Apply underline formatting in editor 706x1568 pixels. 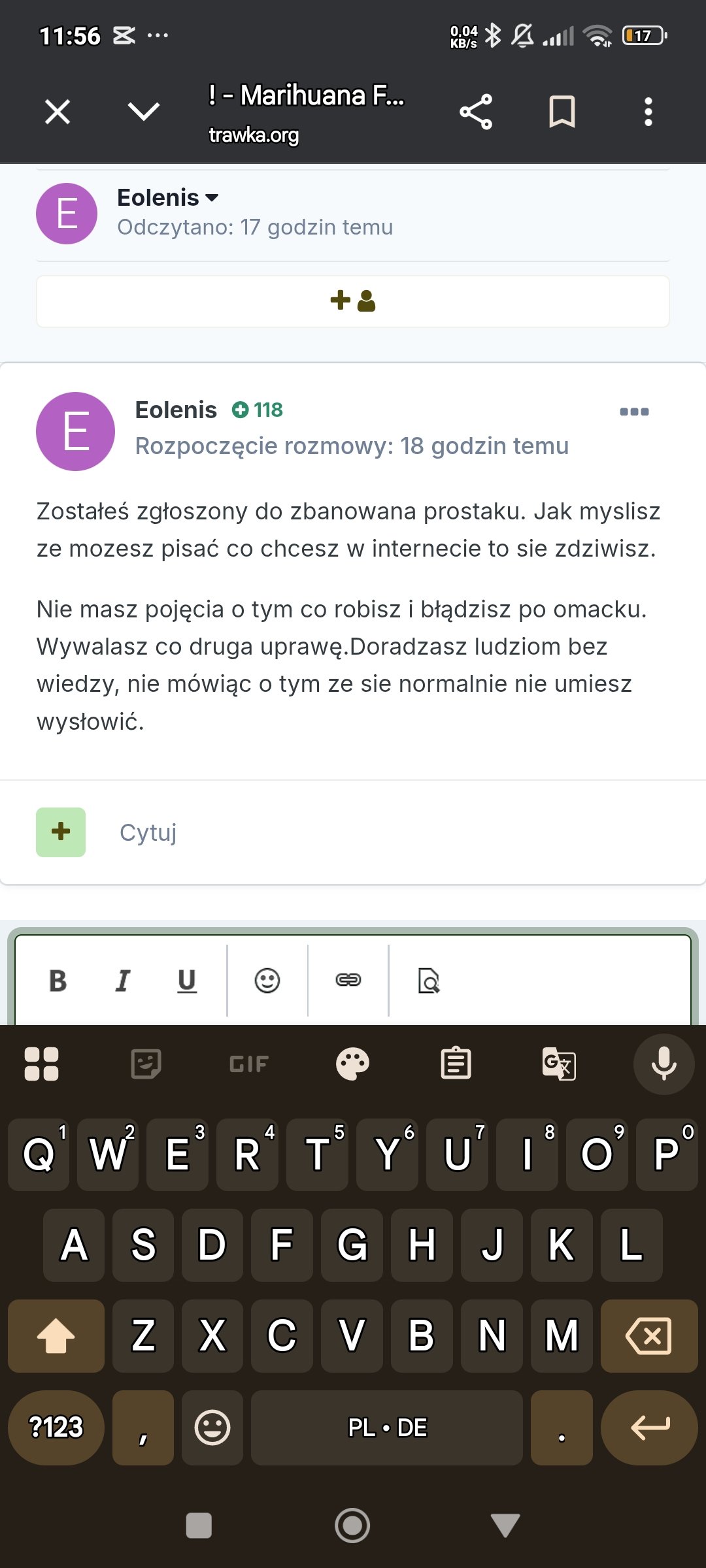(x=187, y=981)
